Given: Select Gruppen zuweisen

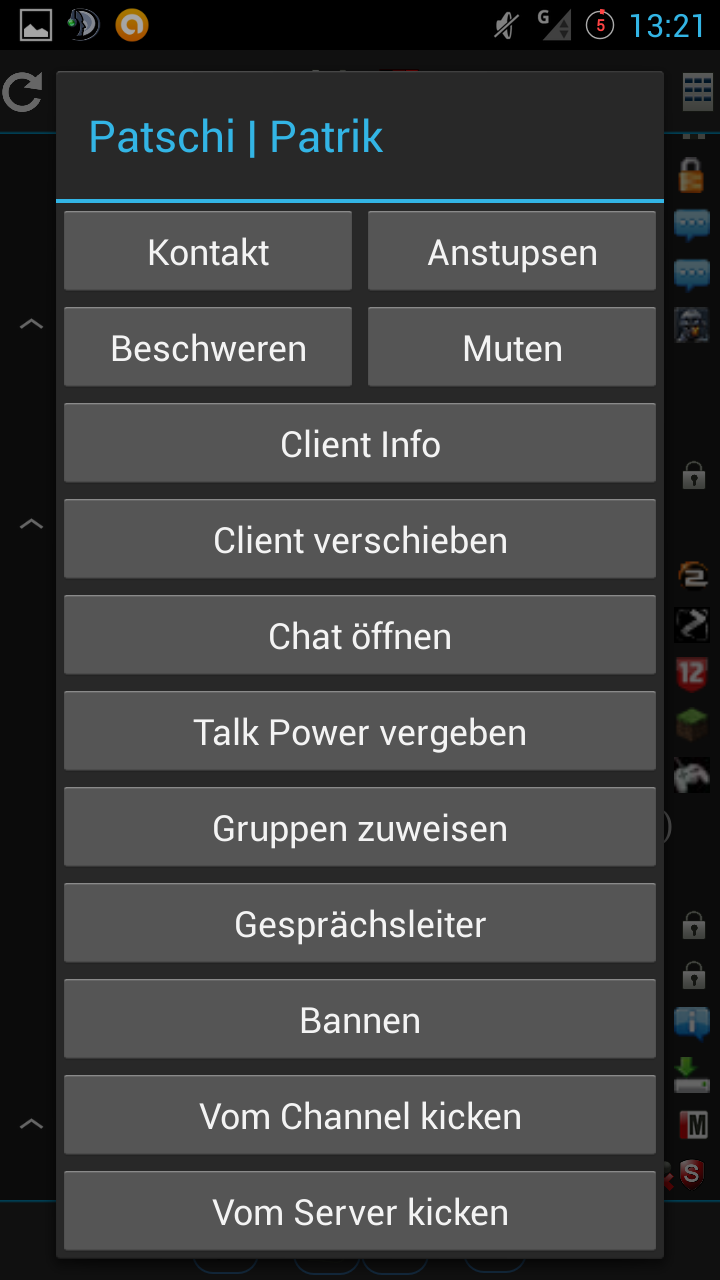Looking at the screenshot, I should point(360,827).
